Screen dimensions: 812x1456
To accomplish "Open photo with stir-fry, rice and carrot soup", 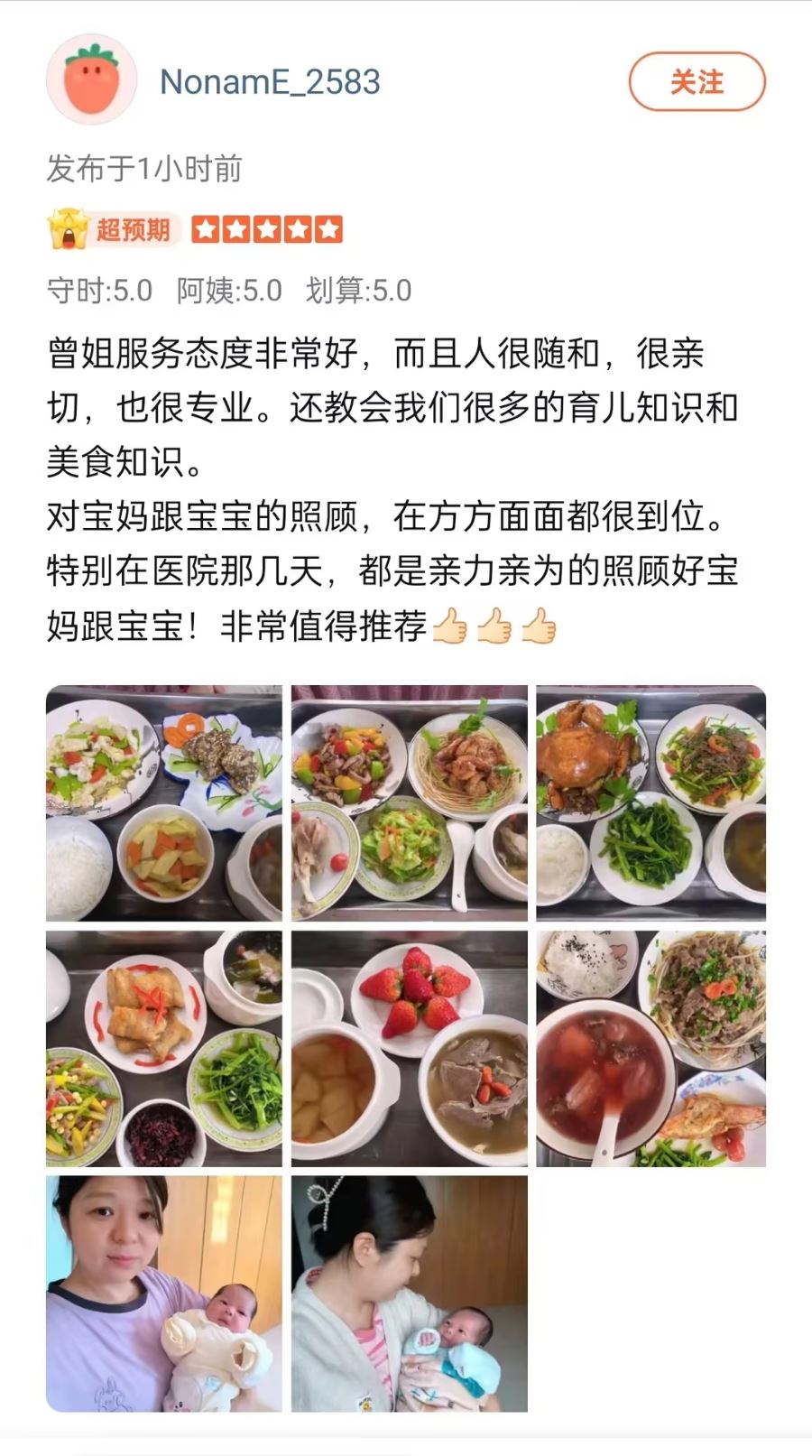I will [164, 802].
